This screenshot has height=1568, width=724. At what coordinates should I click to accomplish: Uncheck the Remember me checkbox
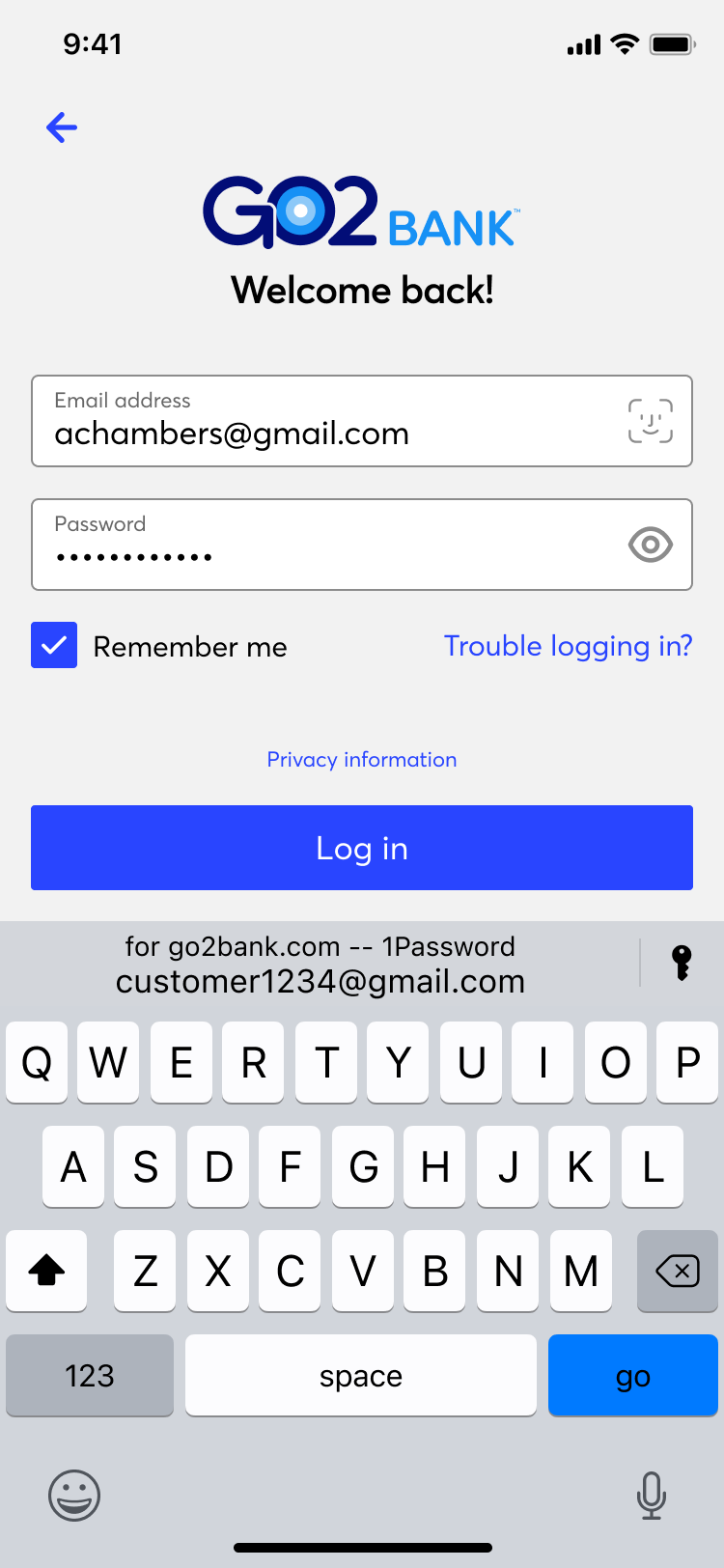(x=54, y=645)
